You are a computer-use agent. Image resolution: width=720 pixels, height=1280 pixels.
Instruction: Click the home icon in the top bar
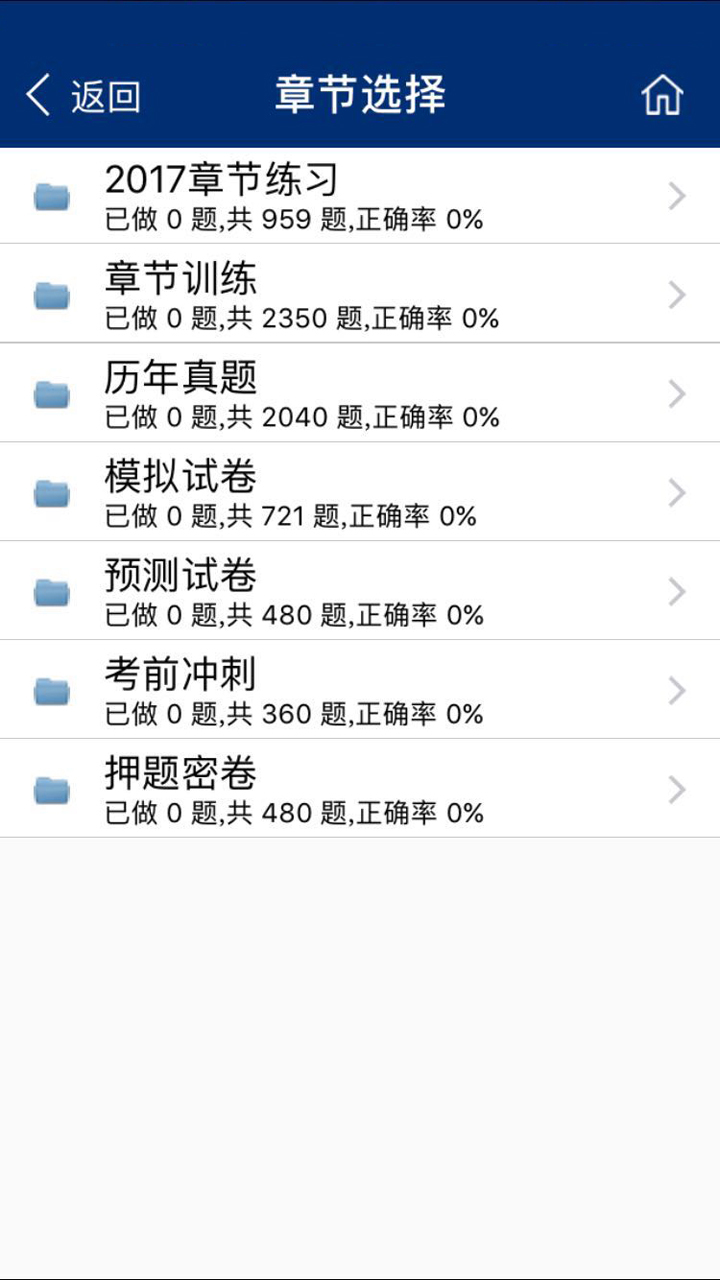pyautogui.click(x=663, y=95)
